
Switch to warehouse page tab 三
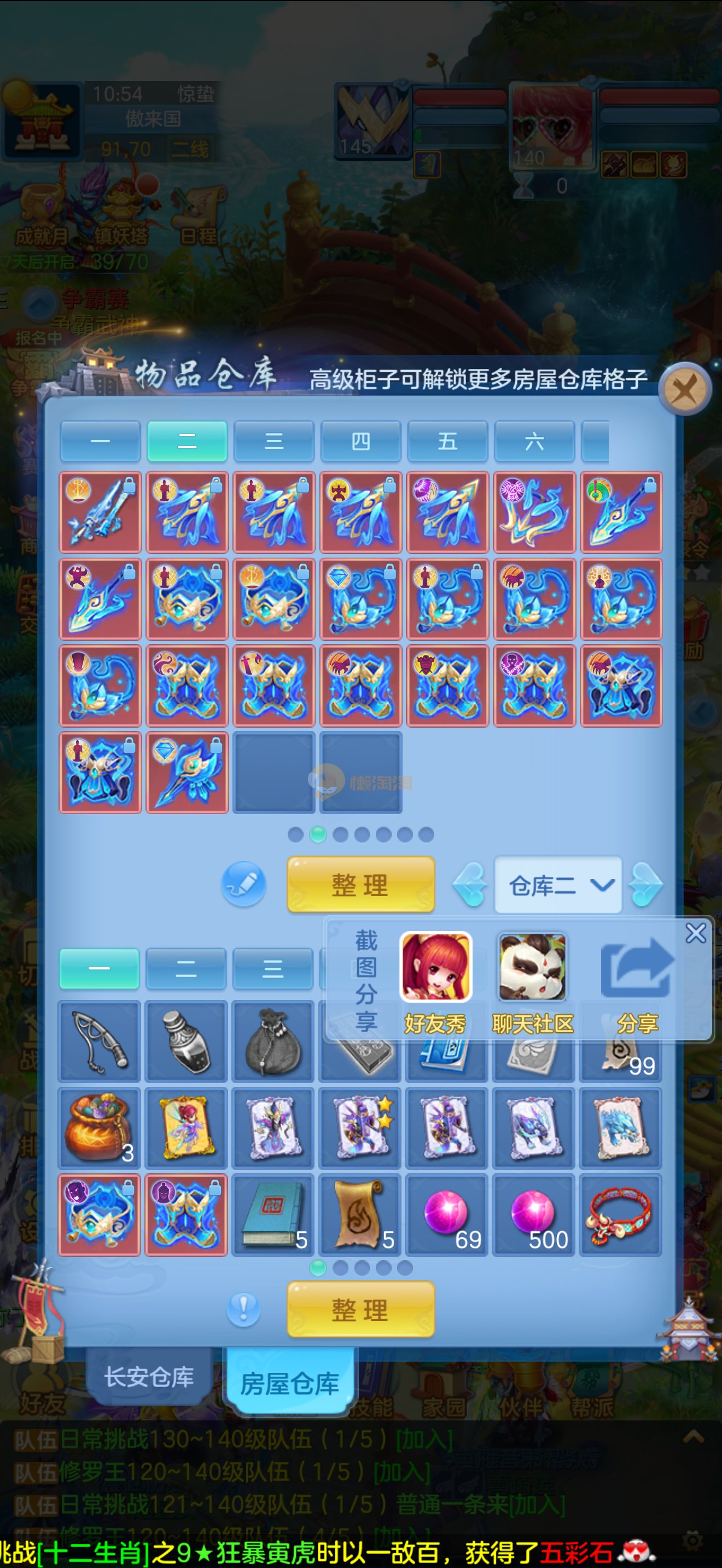coord(274,441)
